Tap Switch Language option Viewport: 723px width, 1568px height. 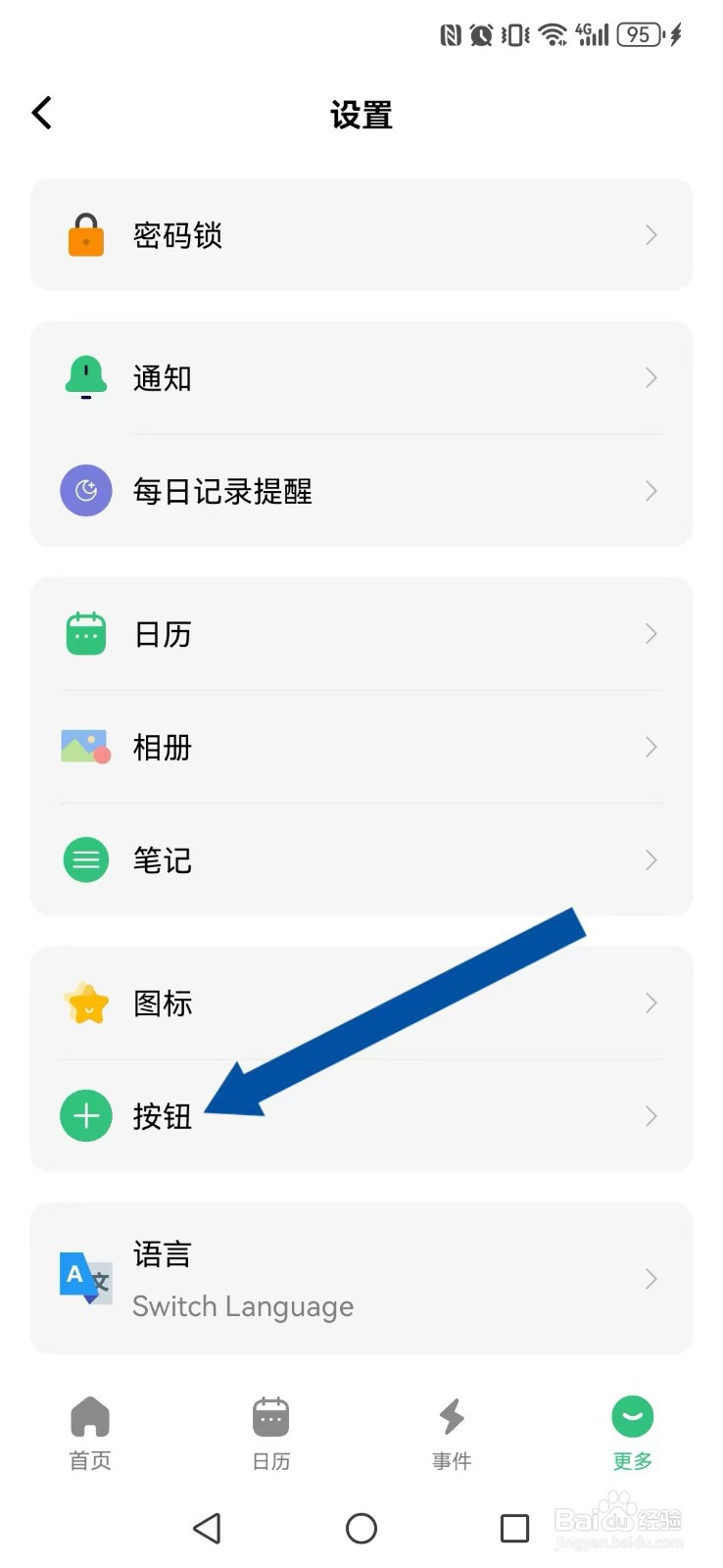(x=243, y=1305)
